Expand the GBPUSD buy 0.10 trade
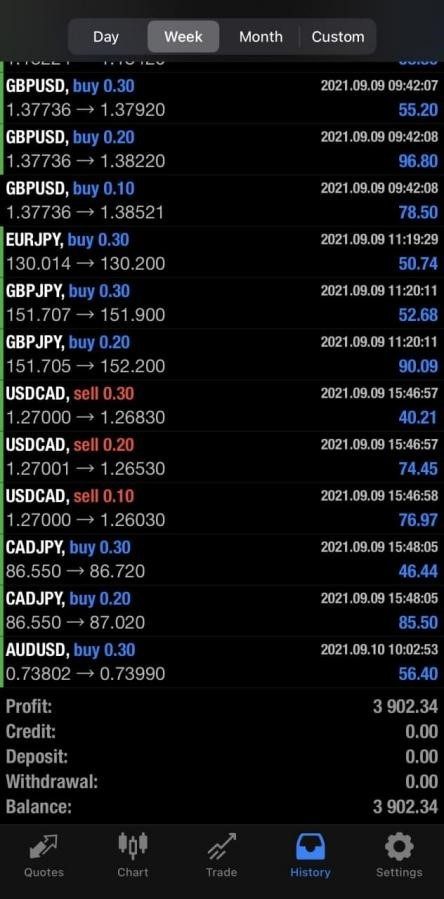This screenshot has height=899, width=444. [x=222, y=201]
